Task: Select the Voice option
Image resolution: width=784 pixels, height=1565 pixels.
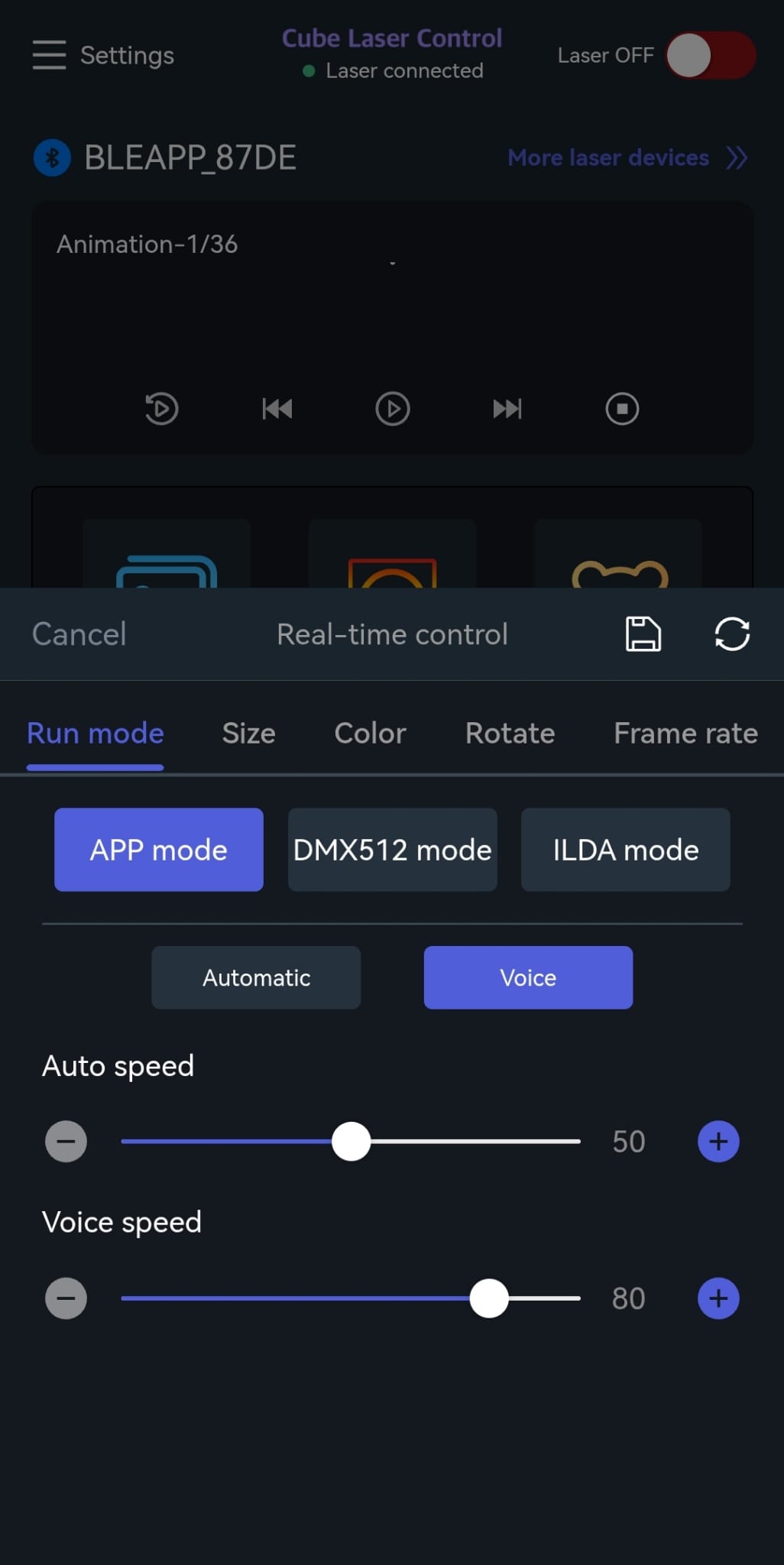Action: point(528,978)
